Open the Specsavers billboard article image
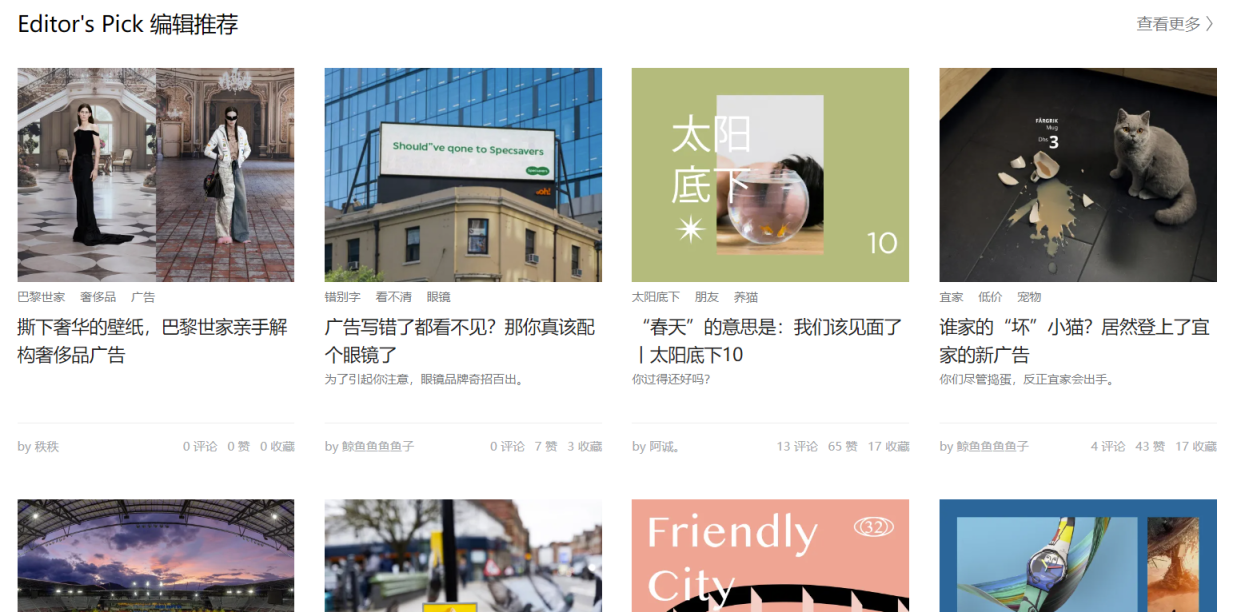Viewport: 1233px width, 612px height. 463,175
